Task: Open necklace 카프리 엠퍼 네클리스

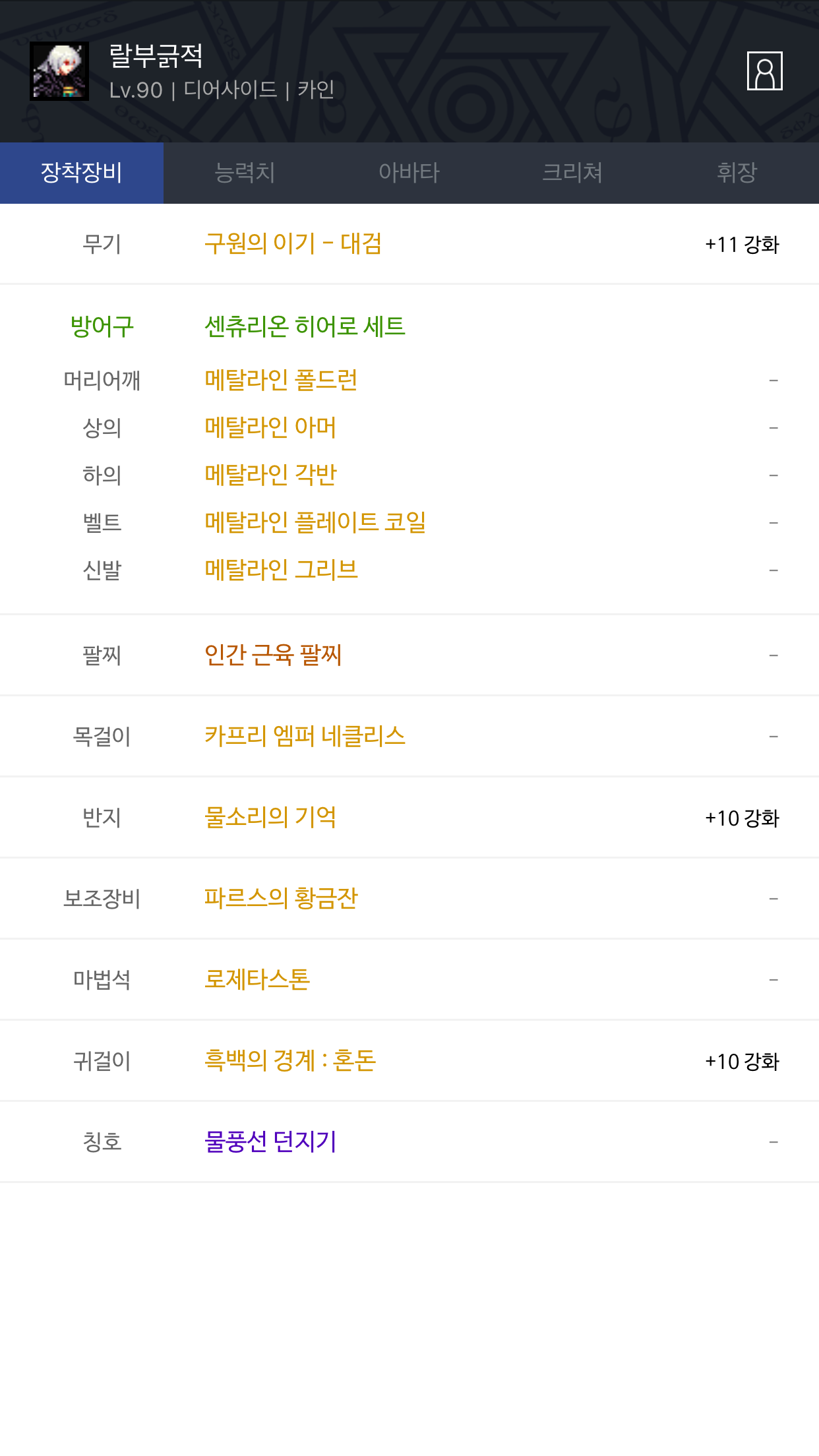Action: click(x=305, y=736)
